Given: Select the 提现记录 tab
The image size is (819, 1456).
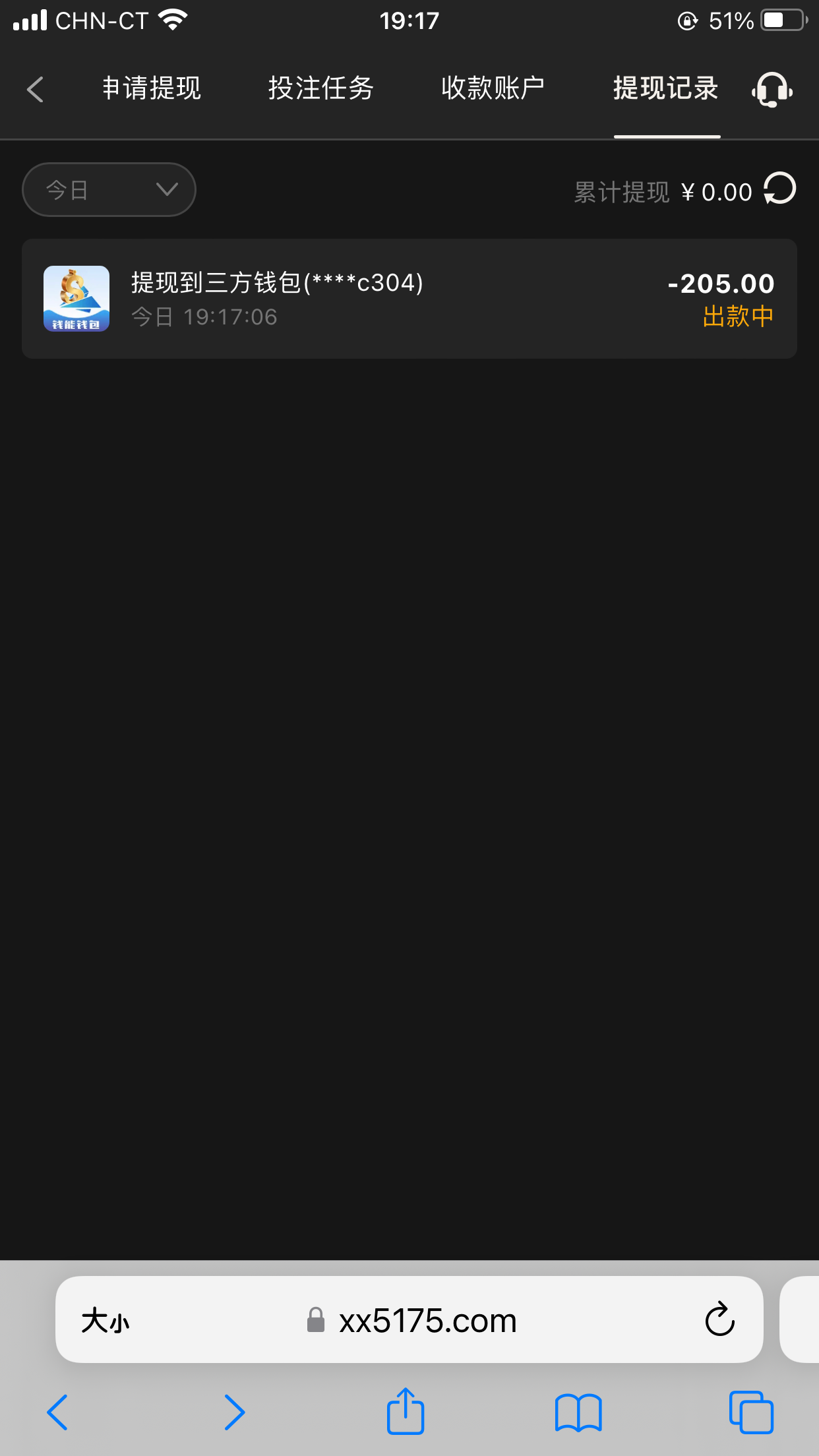Looking at the screenshot, I should [666, 88].
